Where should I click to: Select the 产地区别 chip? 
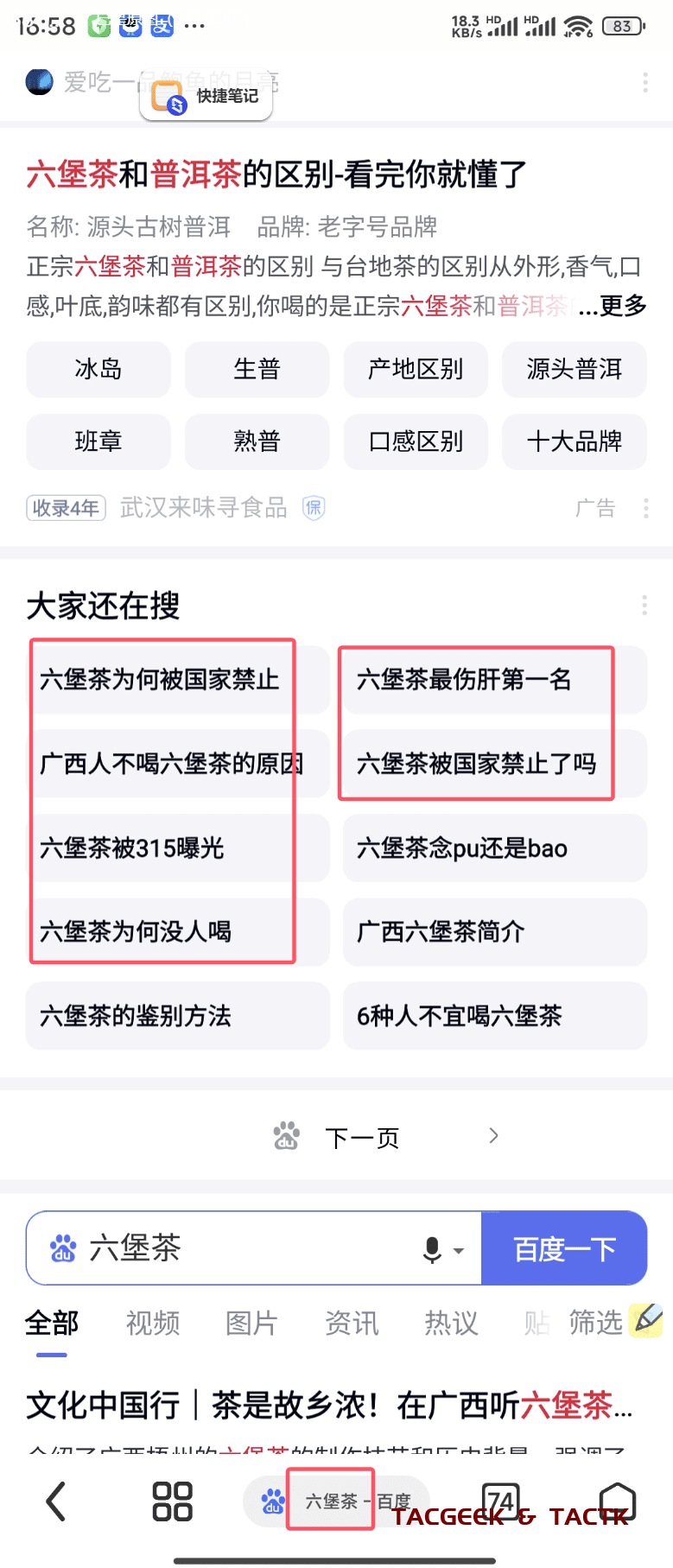coord(416,370)
